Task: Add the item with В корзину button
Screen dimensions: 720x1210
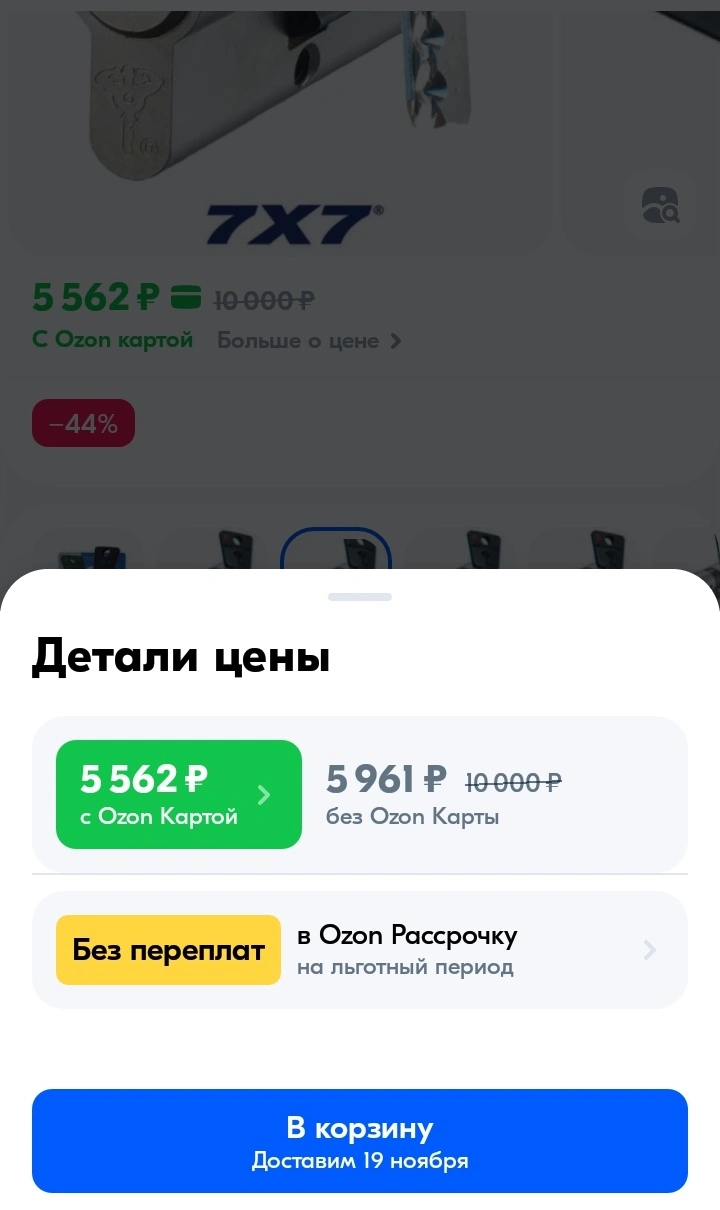Action: [360, 1141]
